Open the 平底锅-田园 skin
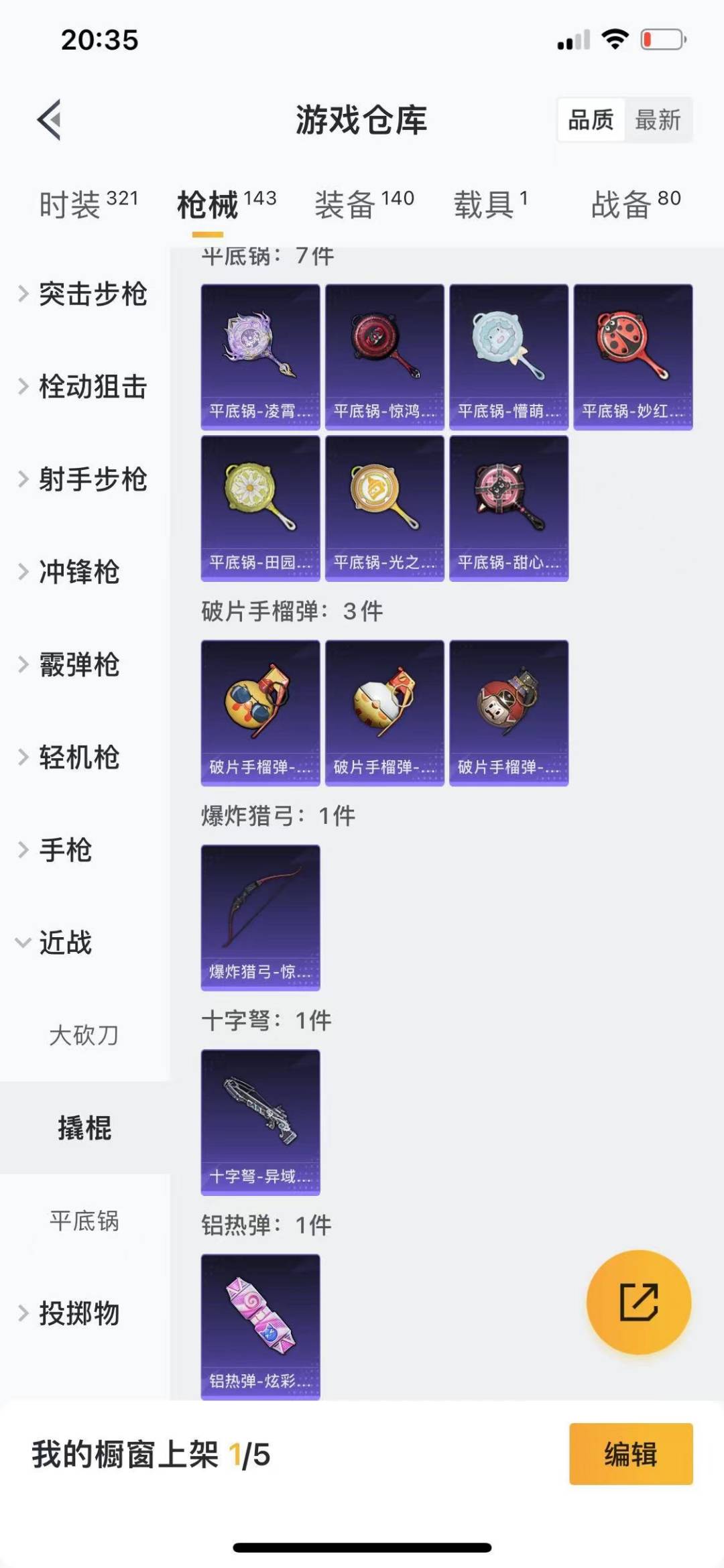Image resolution: width=724 pixels, height=1568 pixels. 259,509
